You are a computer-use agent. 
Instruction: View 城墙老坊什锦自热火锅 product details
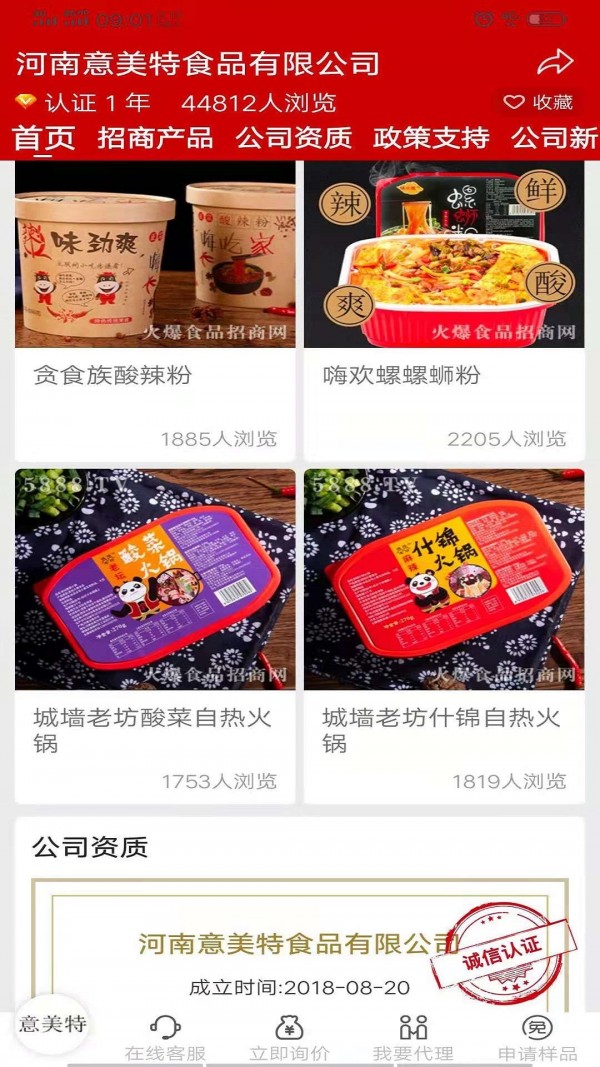(x=444, y=635)
